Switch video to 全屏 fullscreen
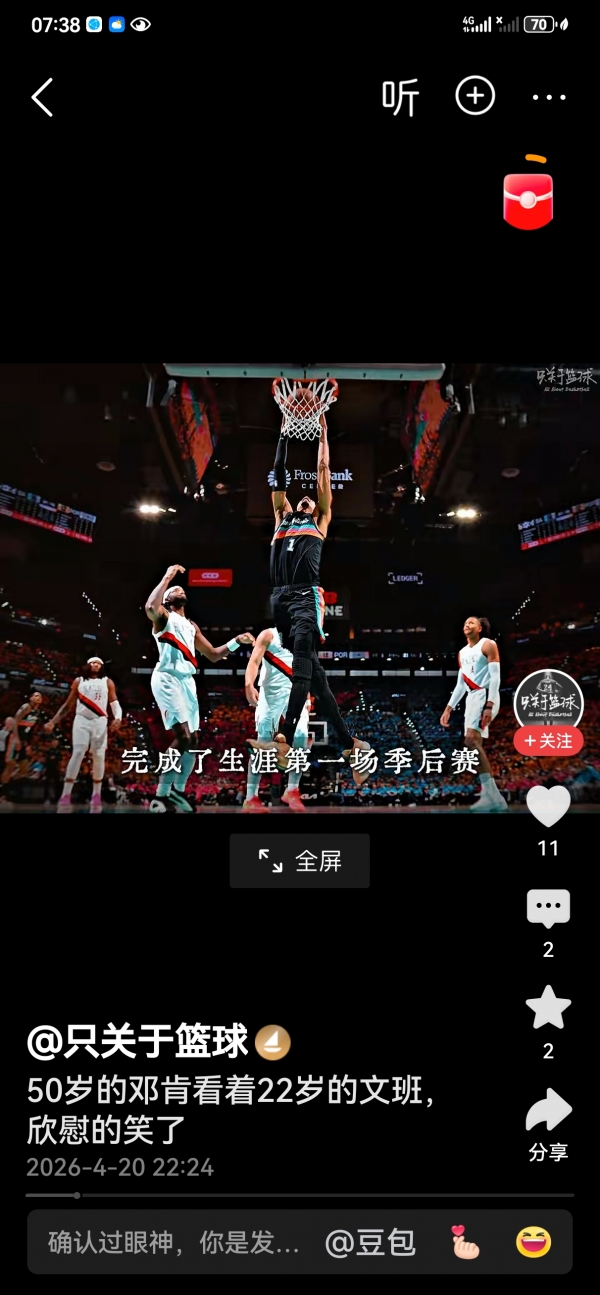The height and width of the screenshot is (1295, 600). pos(300,861)
